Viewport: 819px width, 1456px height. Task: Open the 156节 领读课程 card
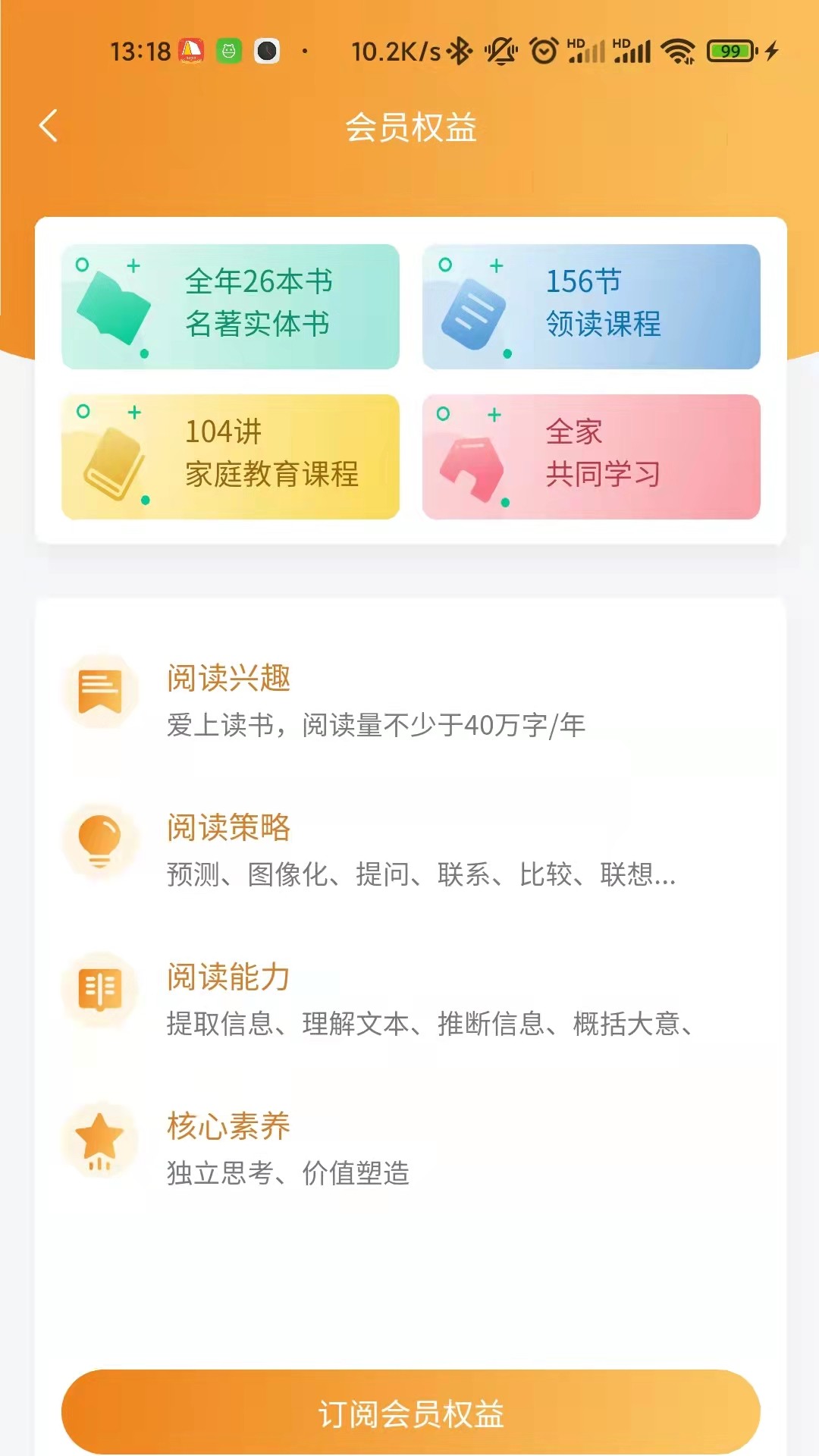[591, 306]
